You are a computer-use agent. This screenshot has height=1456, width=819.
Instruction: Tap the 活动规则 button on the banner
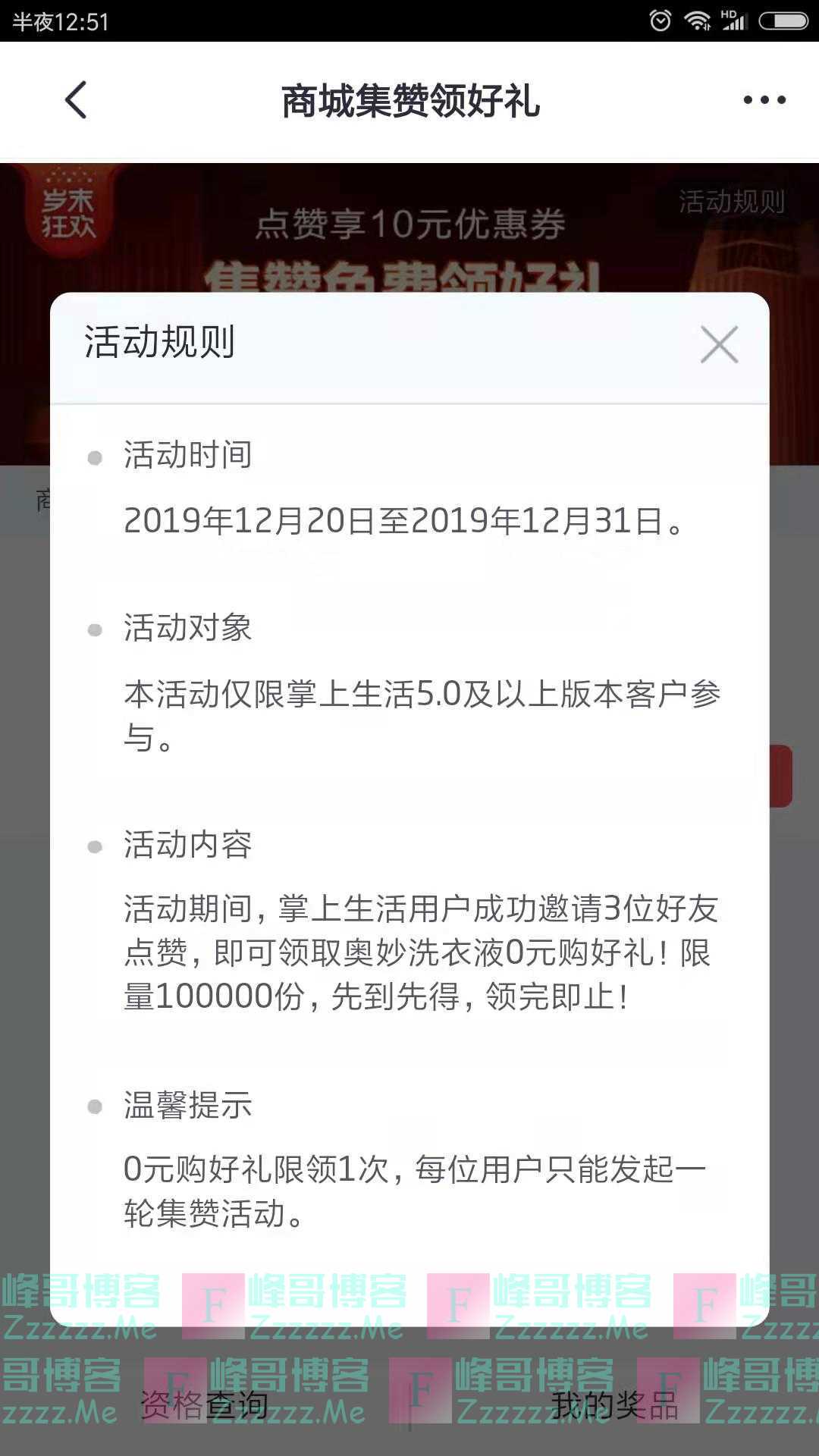(731, 202)
